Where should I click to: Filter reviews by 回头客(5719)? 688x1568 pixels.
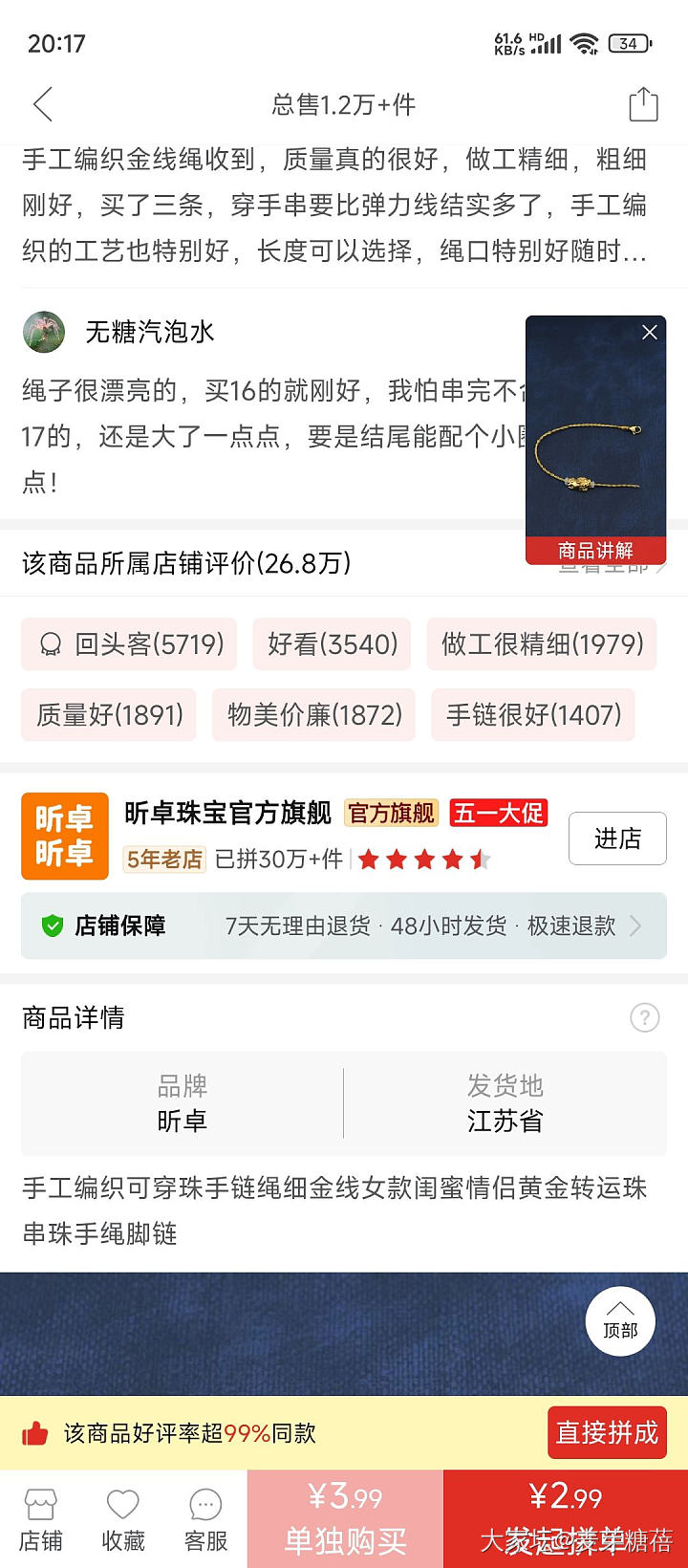pyautogui.click(x=129, y=644)
